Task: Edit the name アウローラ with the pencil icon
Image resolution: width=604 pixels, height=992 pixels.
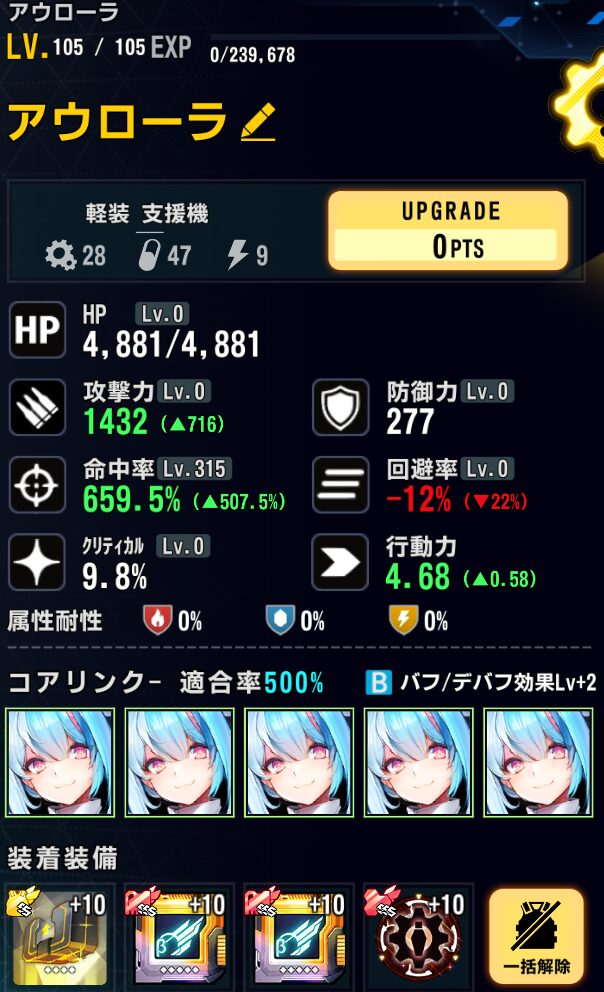Action: pyautogui.click(x=258, y=124)
